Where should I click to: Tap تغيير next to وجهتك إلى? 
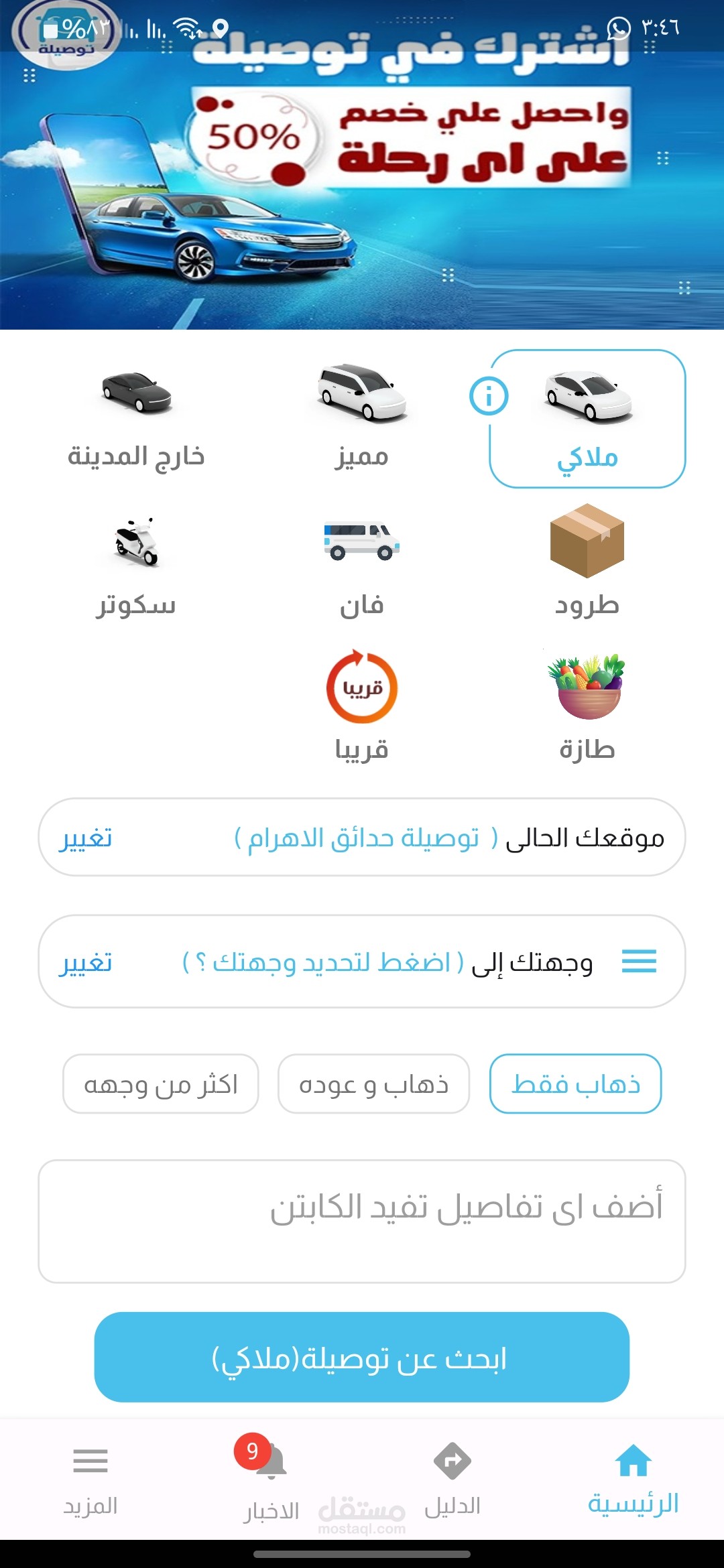tap(85, 963)
